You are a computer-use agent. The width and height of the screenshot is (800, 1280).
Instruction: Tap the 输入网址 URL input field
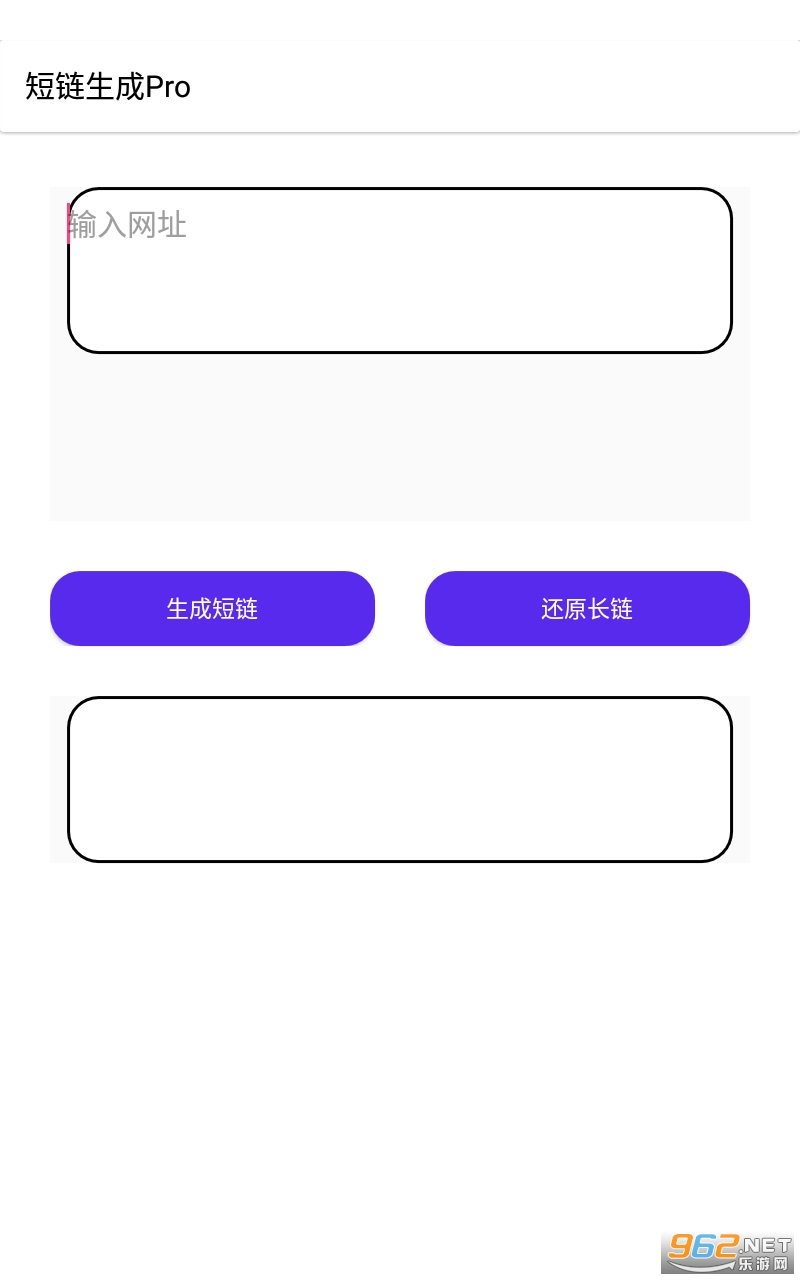tap(400, 270)
